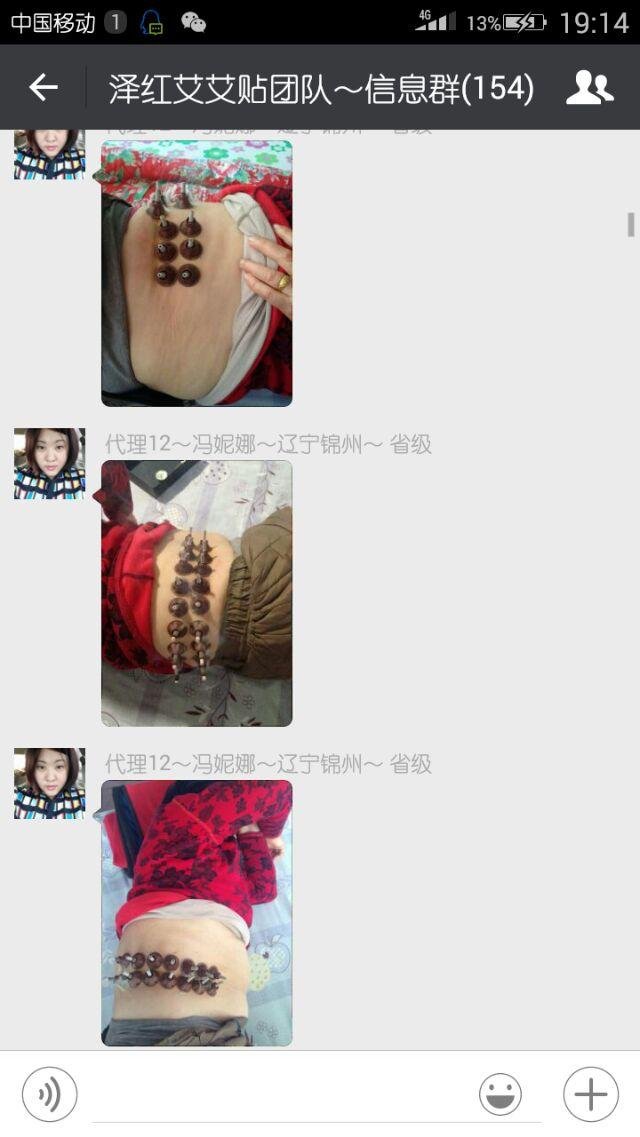Open photo with red patterned top
640x1137 pixels.
pos(197,912)
